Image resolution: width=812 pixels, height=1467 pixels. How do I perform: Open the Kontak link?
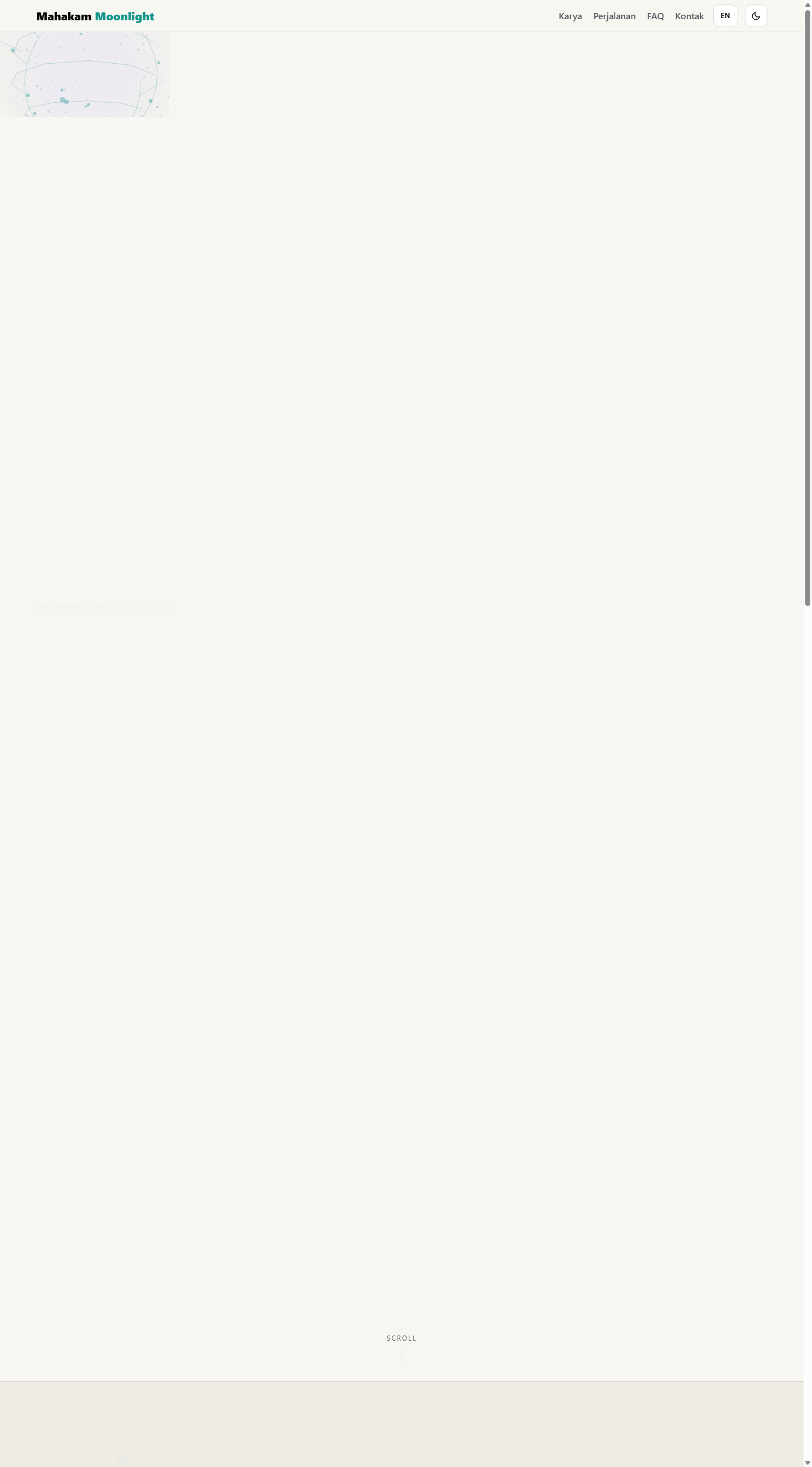click(689, 16)
